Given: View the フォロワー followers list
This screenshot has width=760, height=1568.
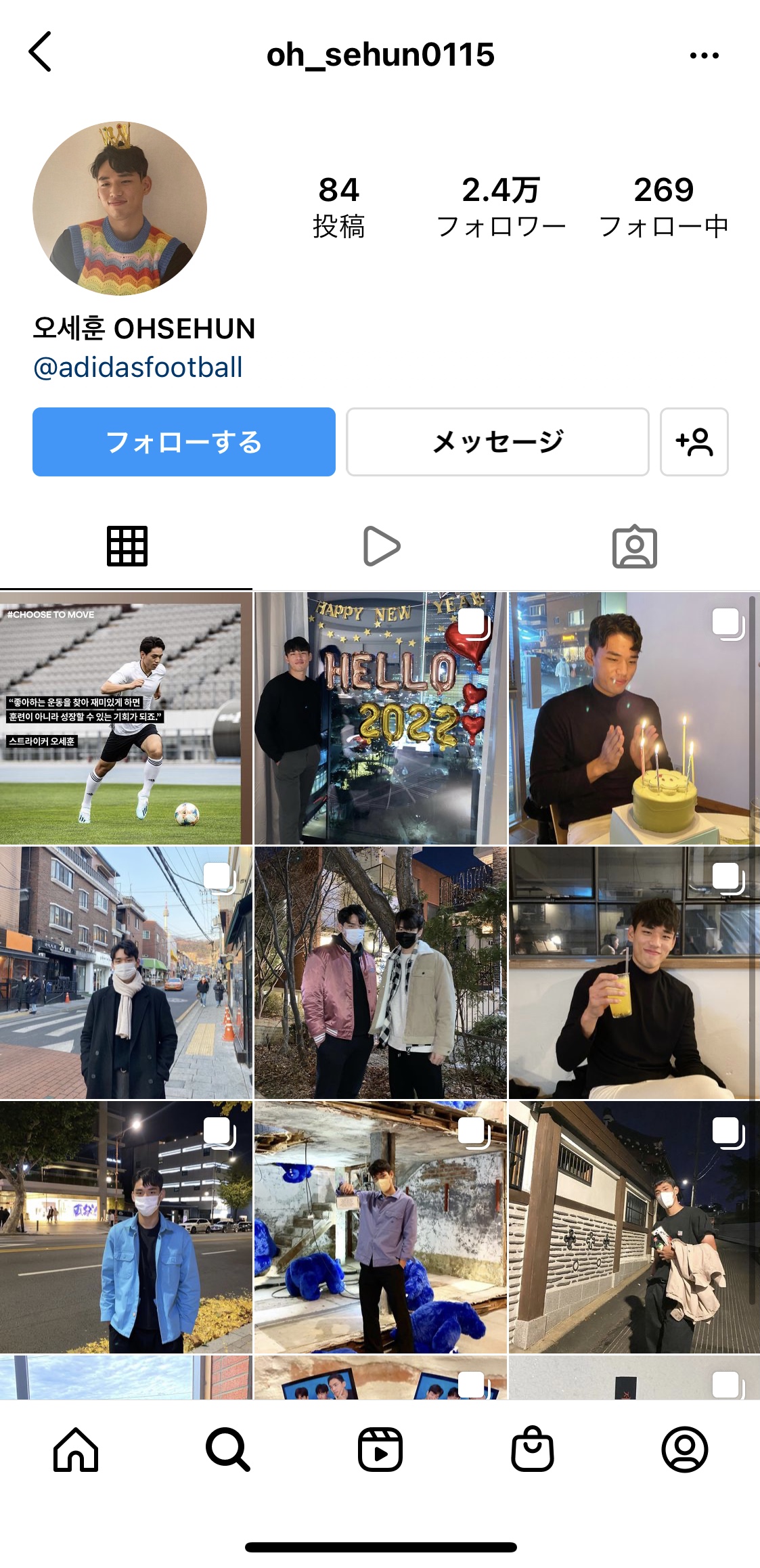Looking at the screenshot, I should point(501,206).
